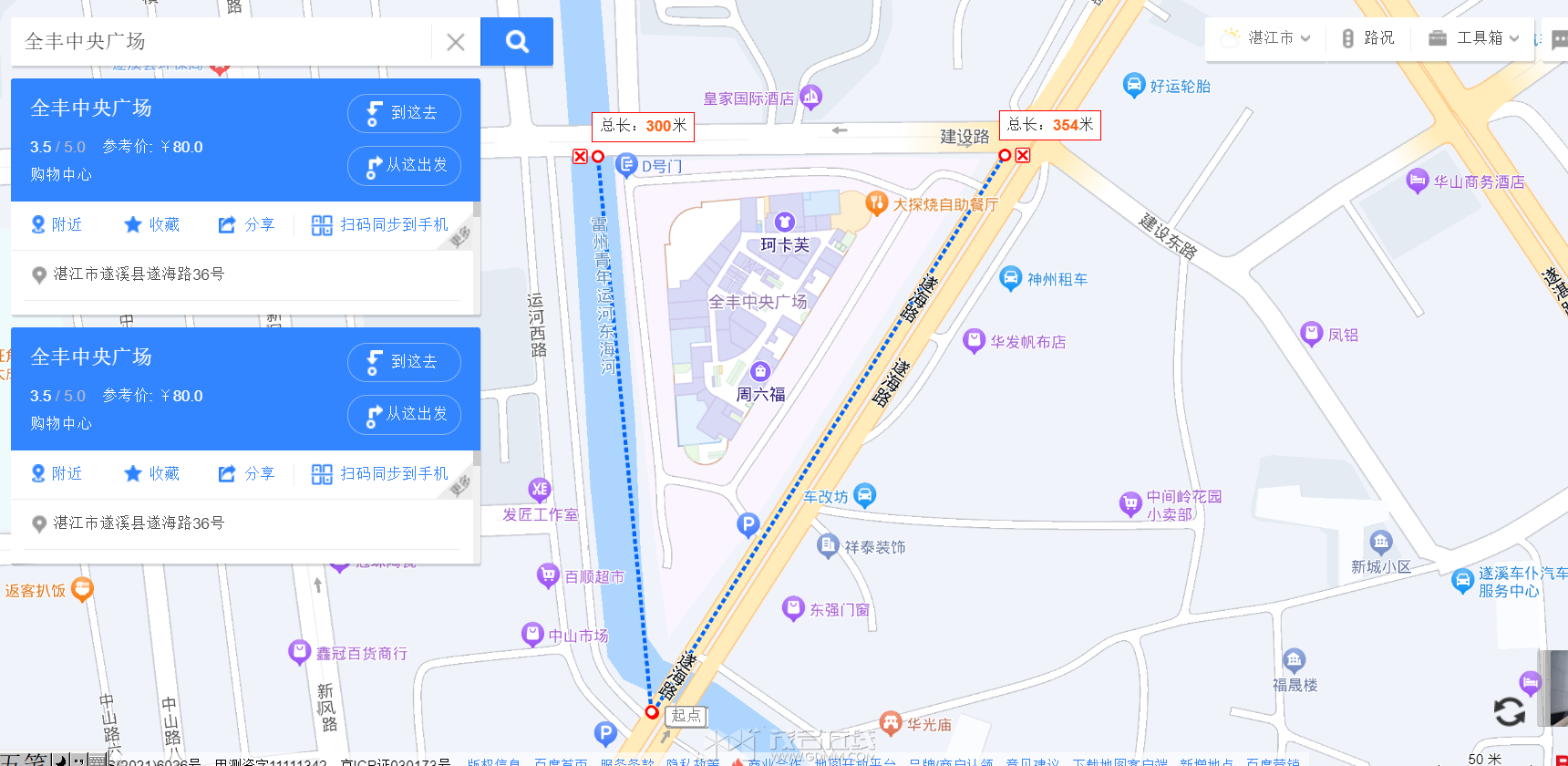Toggle the 路况 traffic layer

pos(1367,38)
